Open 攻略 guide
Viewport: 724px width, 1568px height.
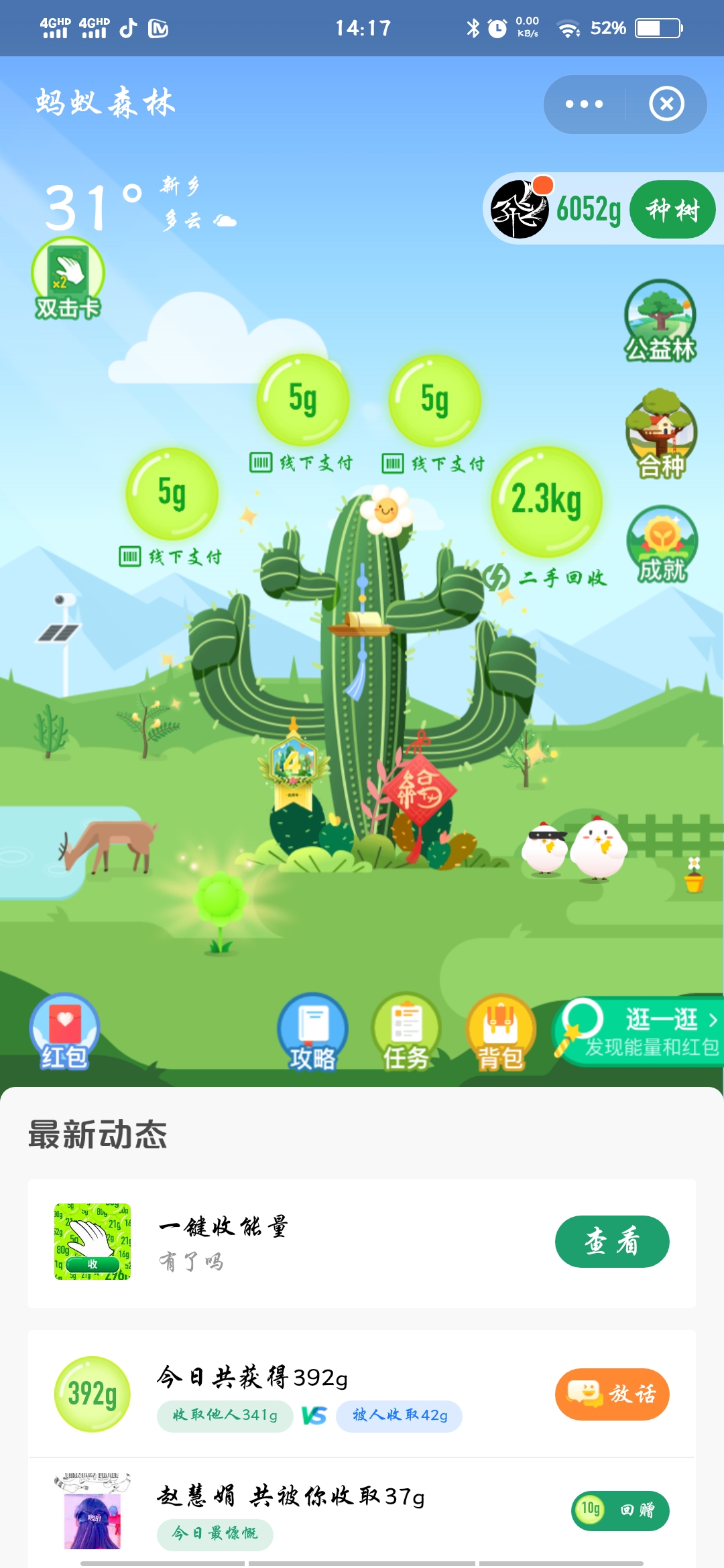(x=312, y=1032)
